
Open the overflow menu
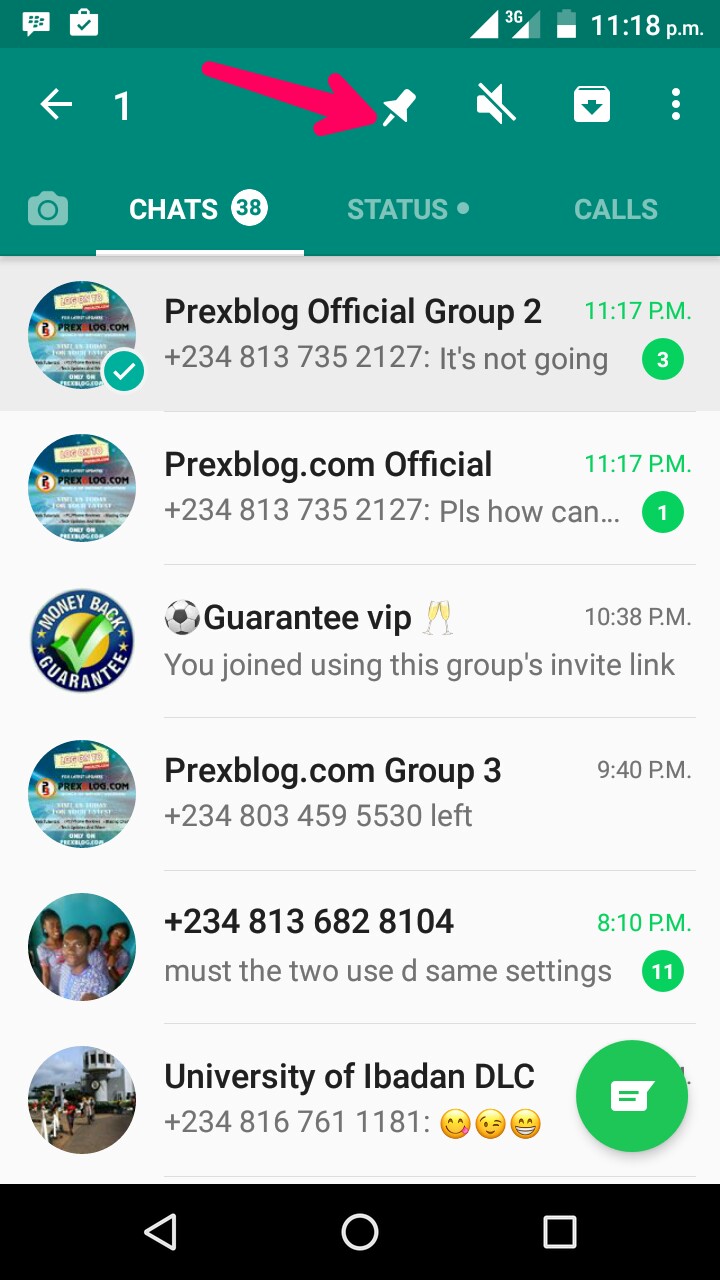(x=677, y=105)
